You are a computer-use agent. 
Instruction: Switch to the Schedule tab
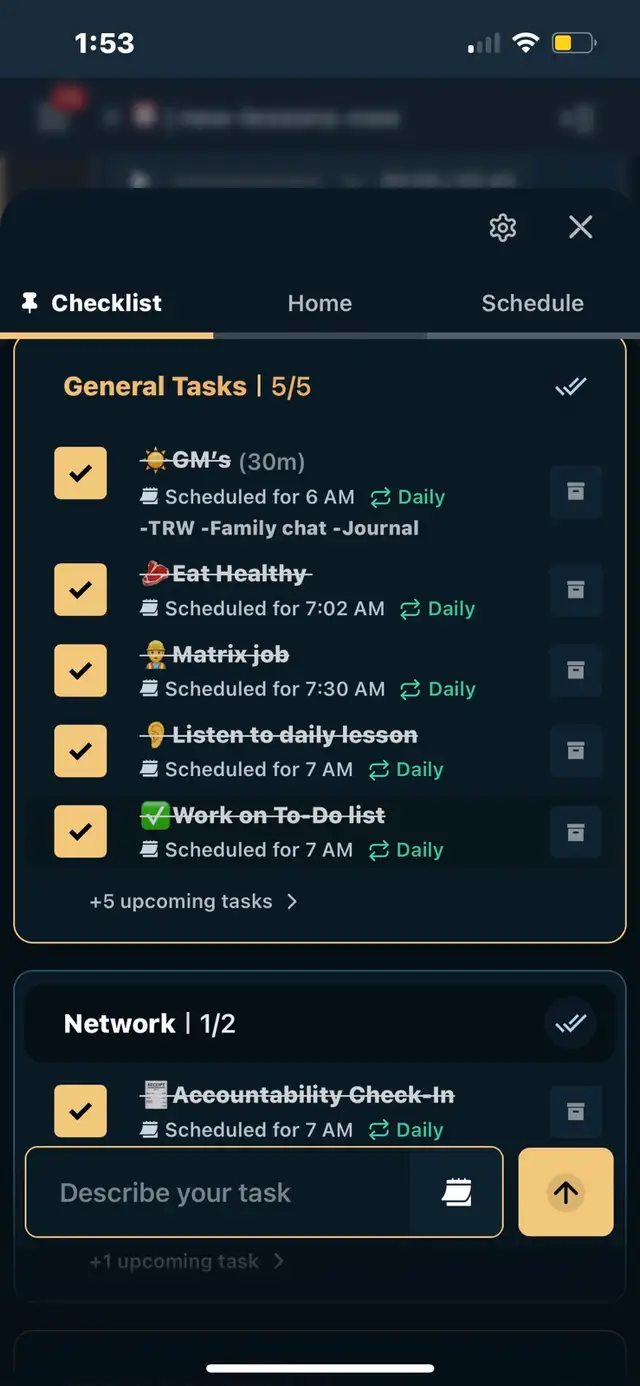click(533, 303)
